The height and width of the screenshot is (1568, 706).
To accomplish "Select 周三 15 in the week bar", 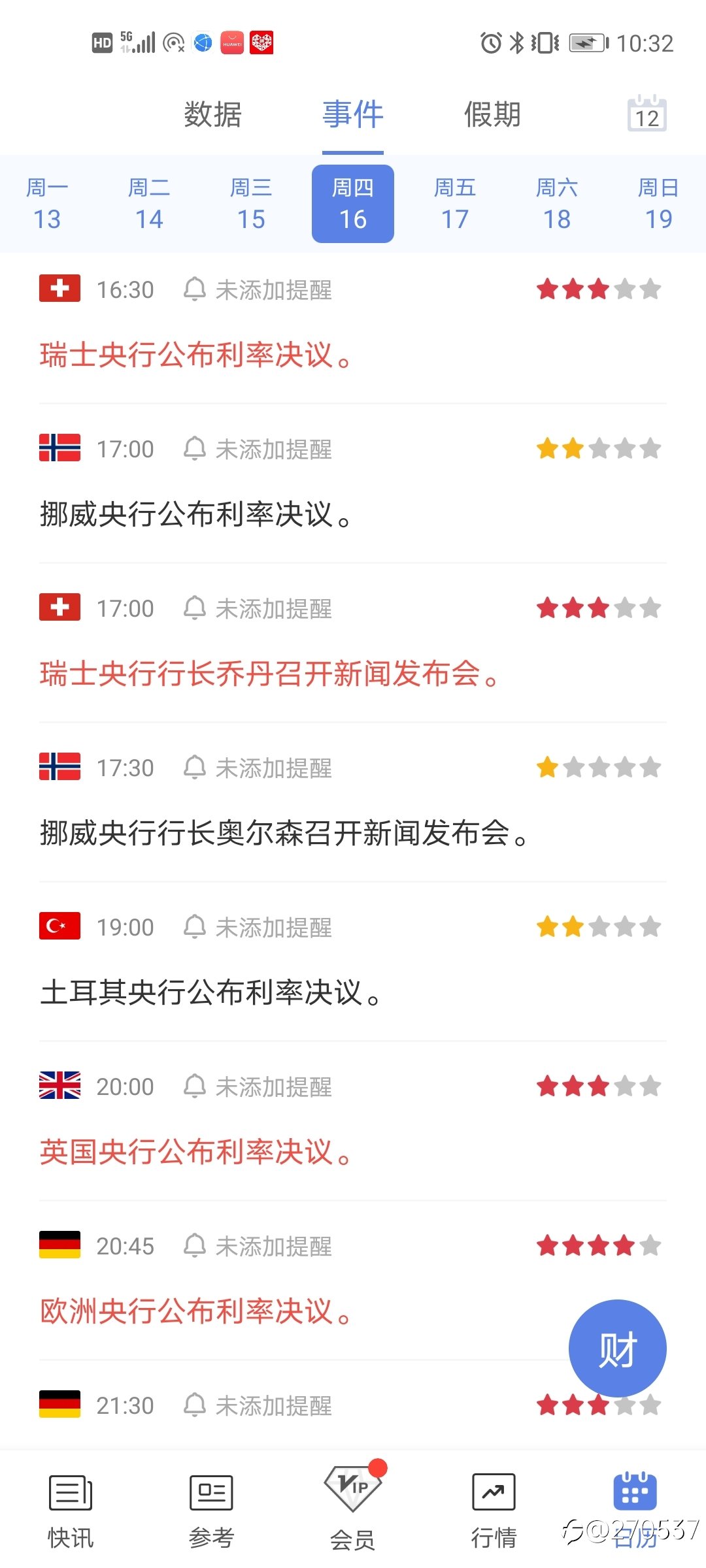I will (251, 204).
